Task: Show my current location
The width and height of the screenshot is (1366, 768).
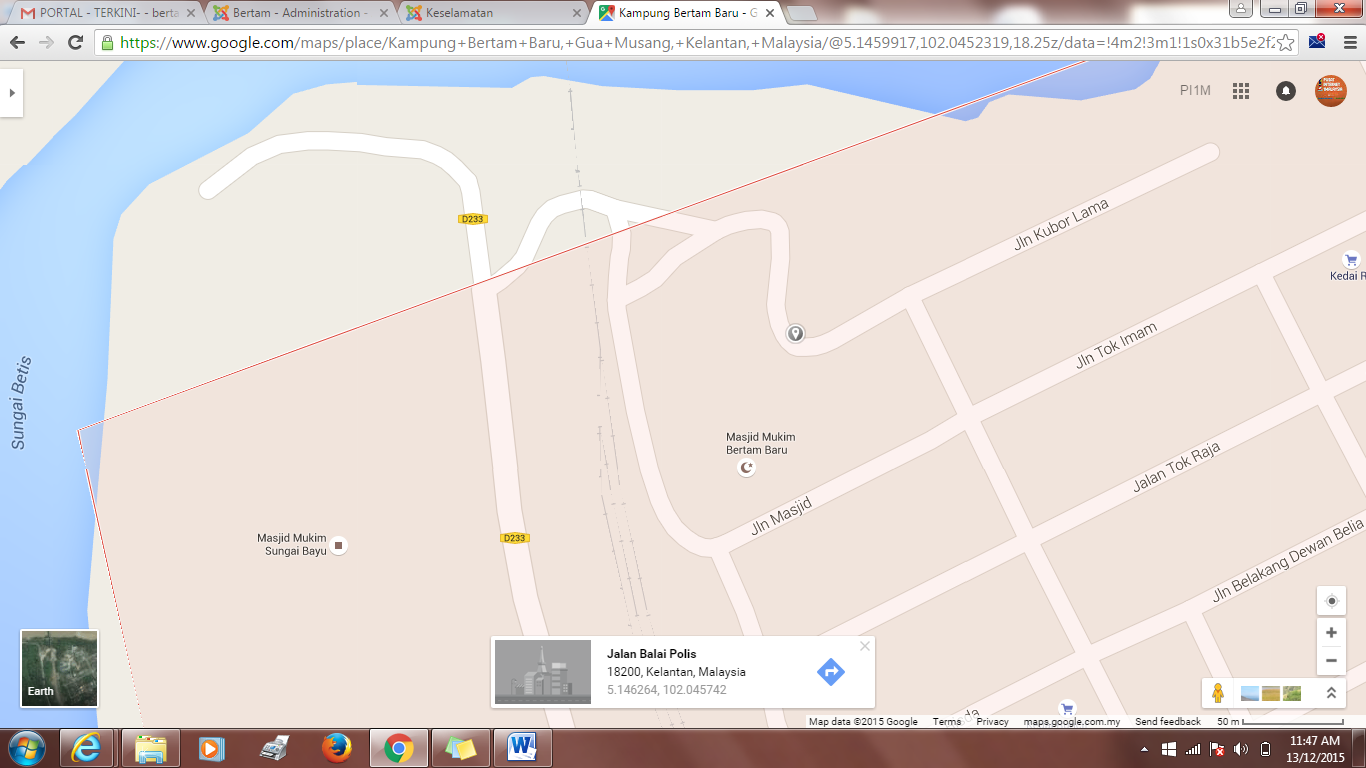Action: 1331,601
